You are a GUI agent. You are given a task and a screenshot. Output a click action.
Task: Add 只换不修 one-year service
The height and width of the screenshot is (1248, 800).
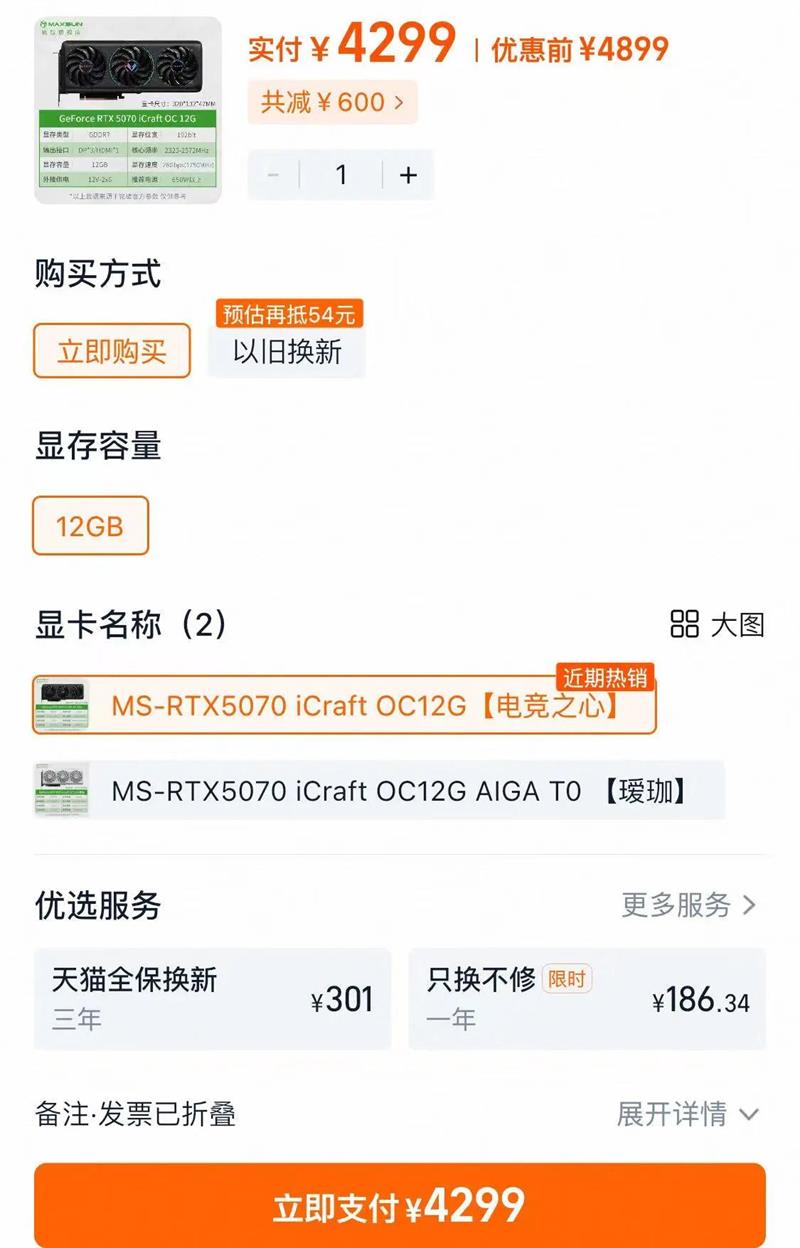pyautogui.click(x=587, y=999)
